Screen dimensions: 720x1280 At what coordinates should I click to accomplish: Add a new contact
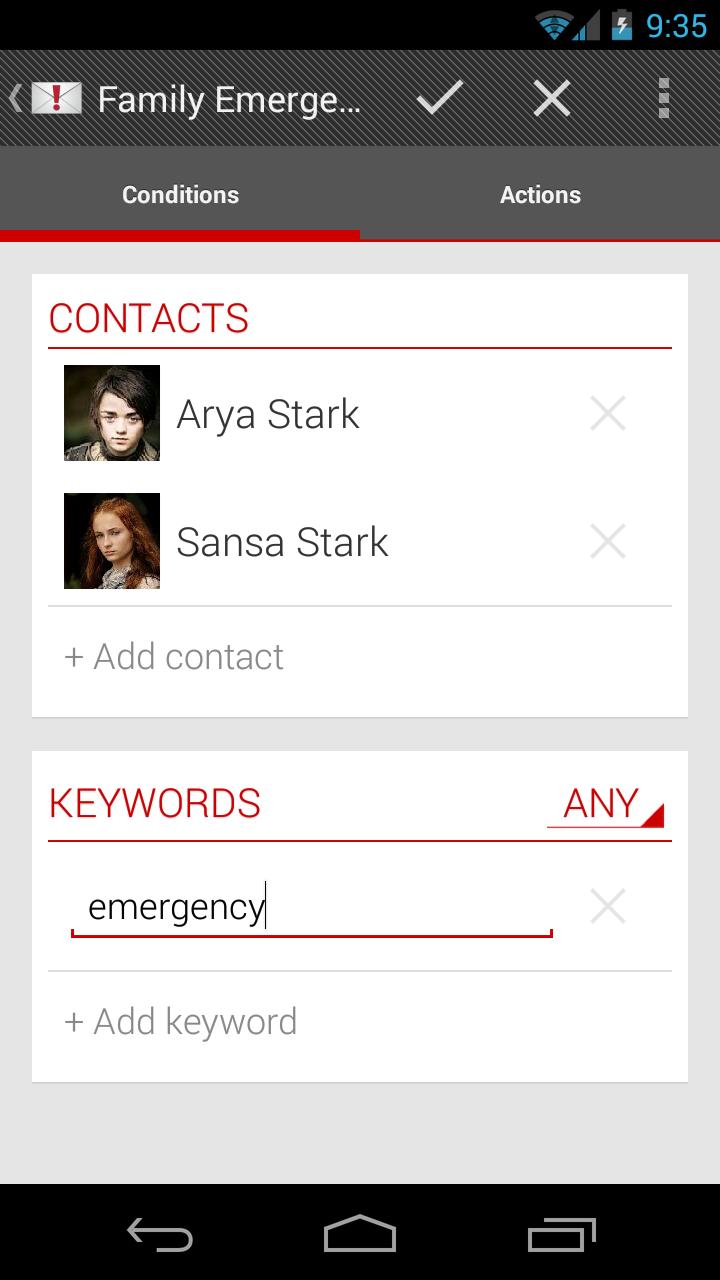[x=175, y=657]
